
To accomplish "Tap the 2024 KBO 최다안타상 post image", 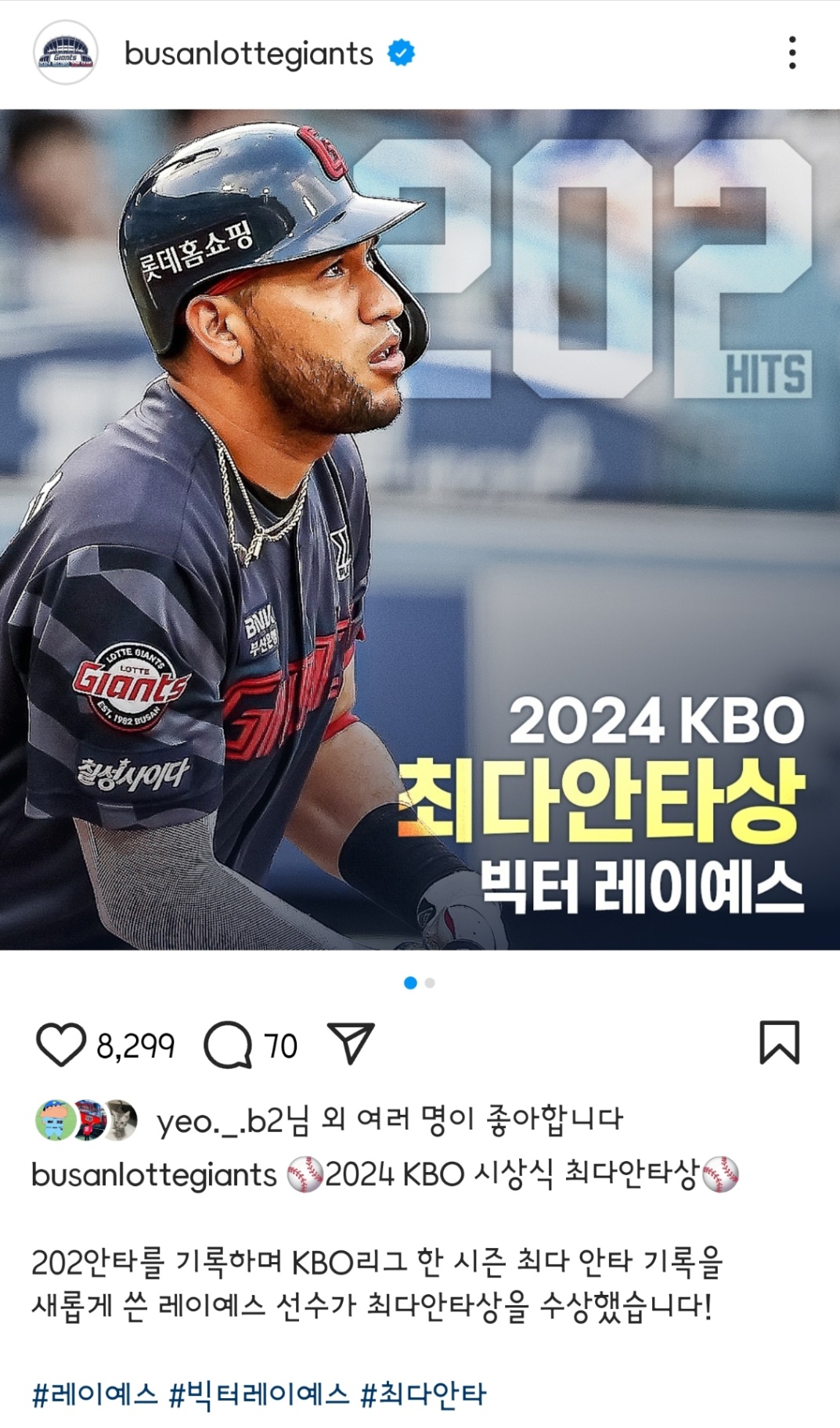I will (x=420, y=529).
